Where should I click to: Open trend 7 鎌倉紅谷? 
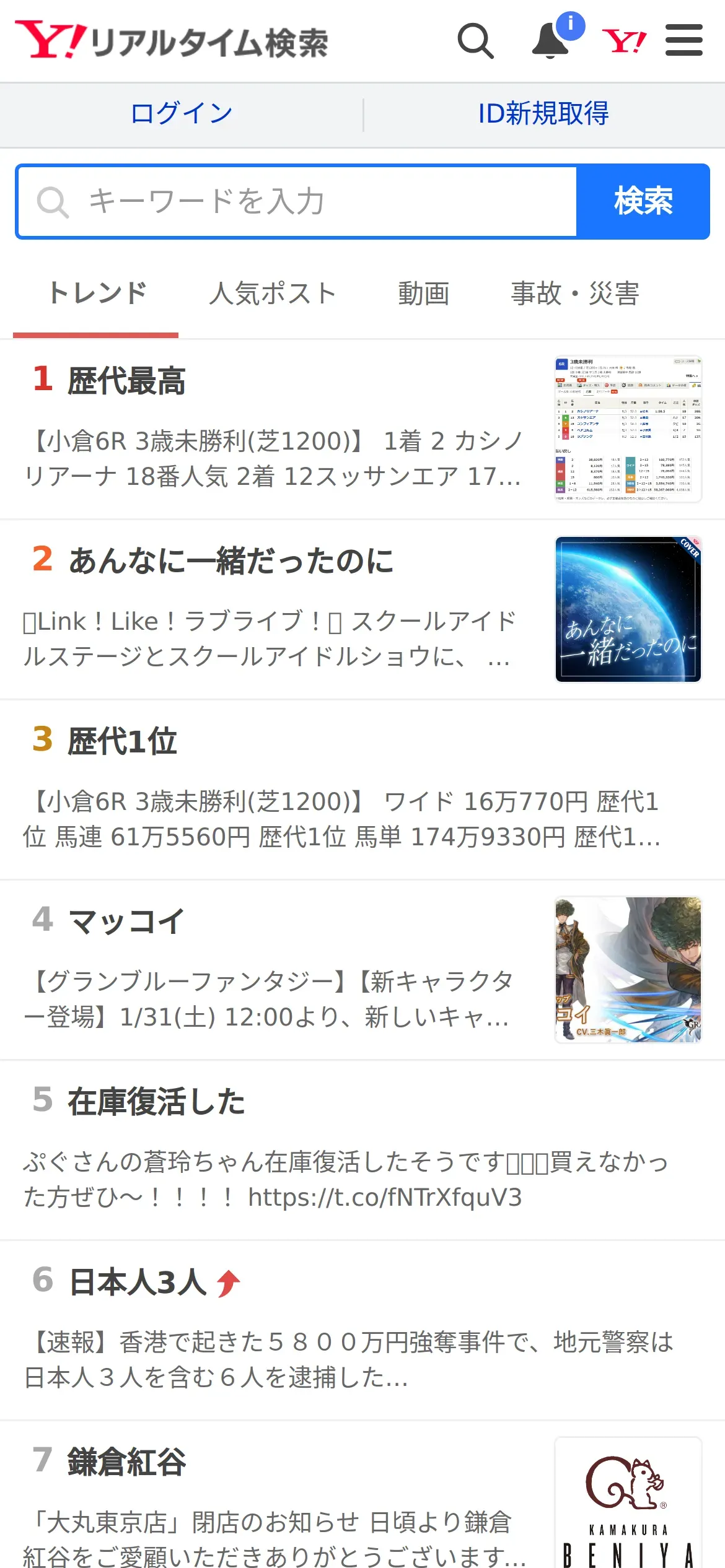pyautogui.click(x=362, y=1495)
